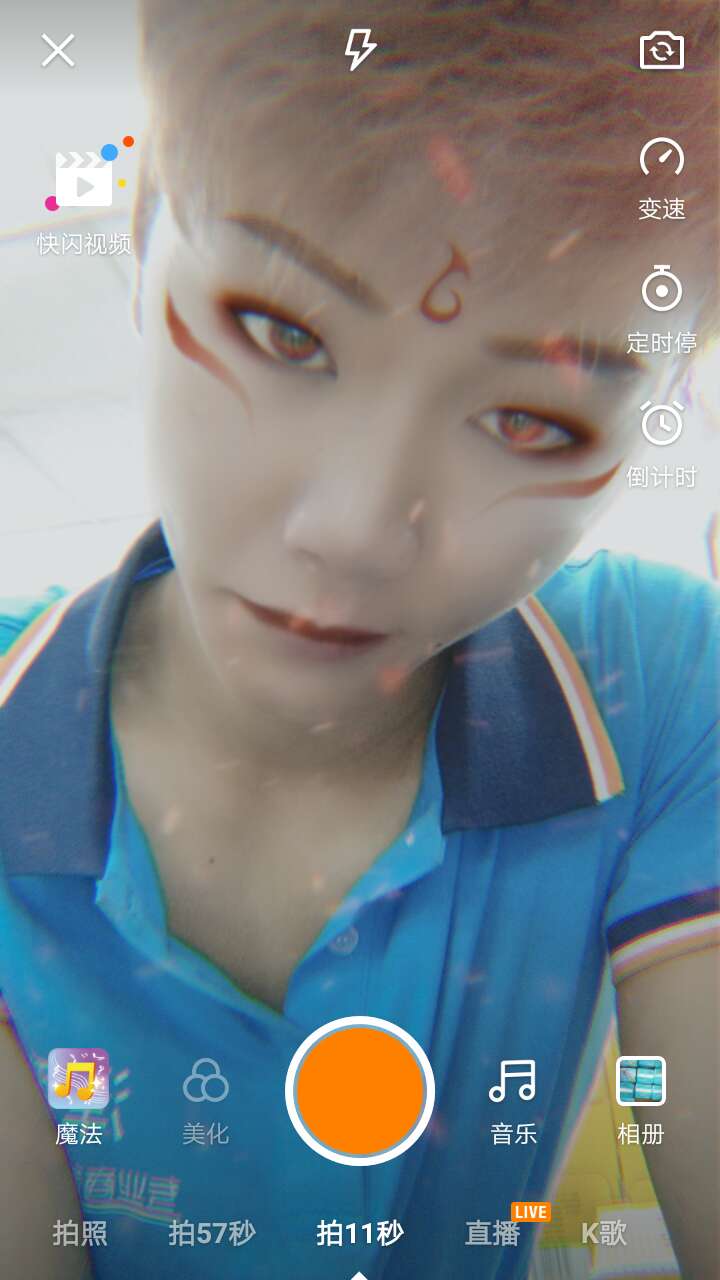Open the 相册 album

click(641, 1100)
